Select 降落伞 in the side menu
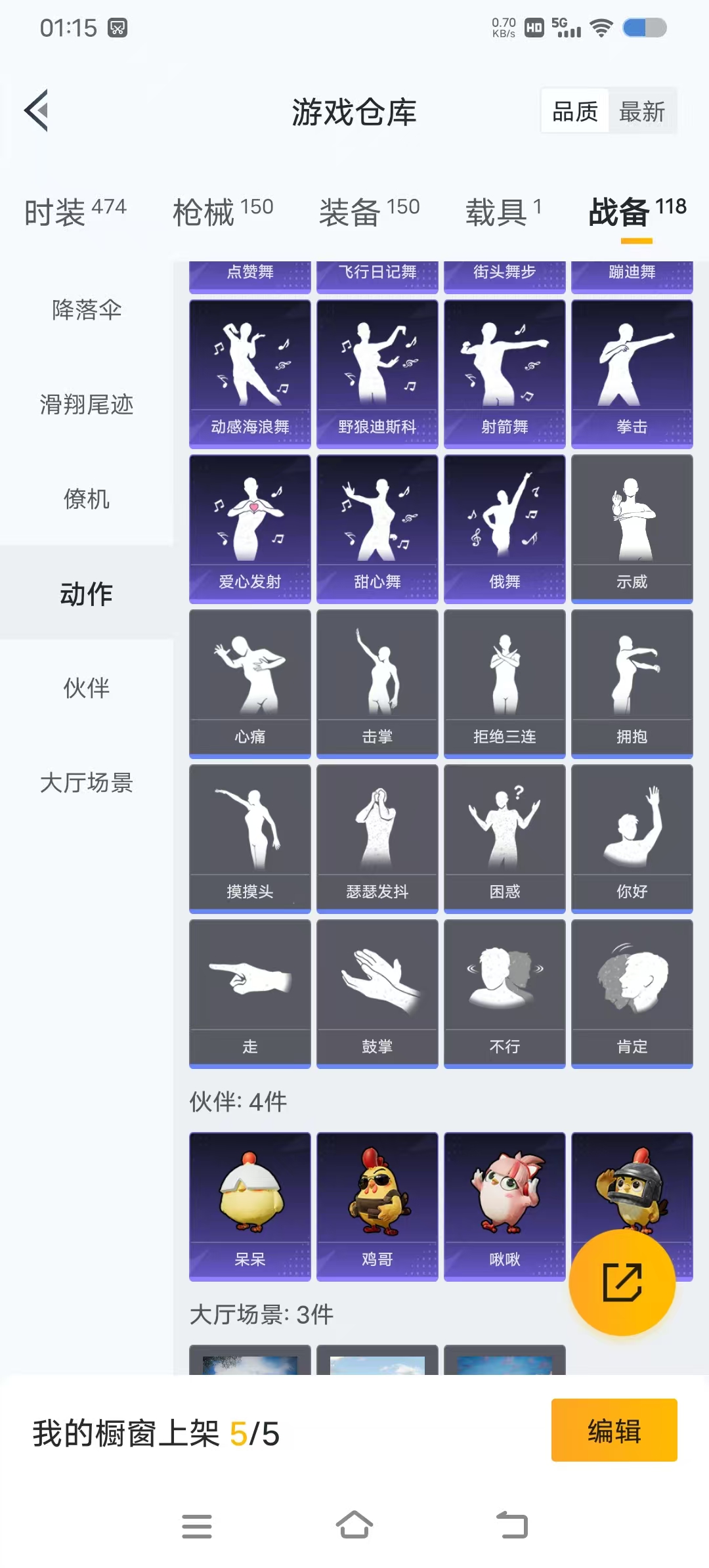This screenshot has height=1568, width=709. point(87,309)
